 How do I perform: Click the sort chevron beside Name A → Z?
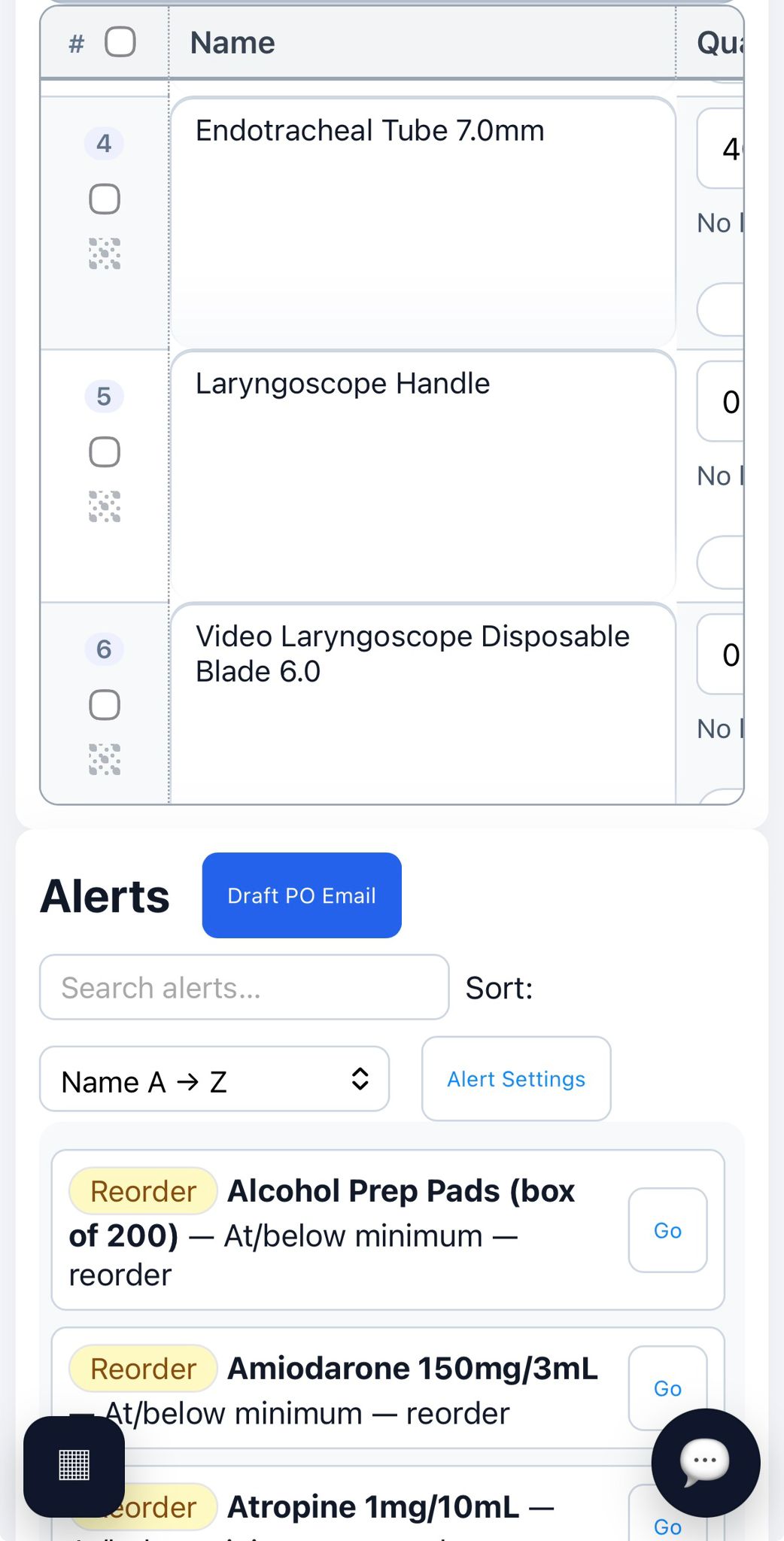[361, 1079]
